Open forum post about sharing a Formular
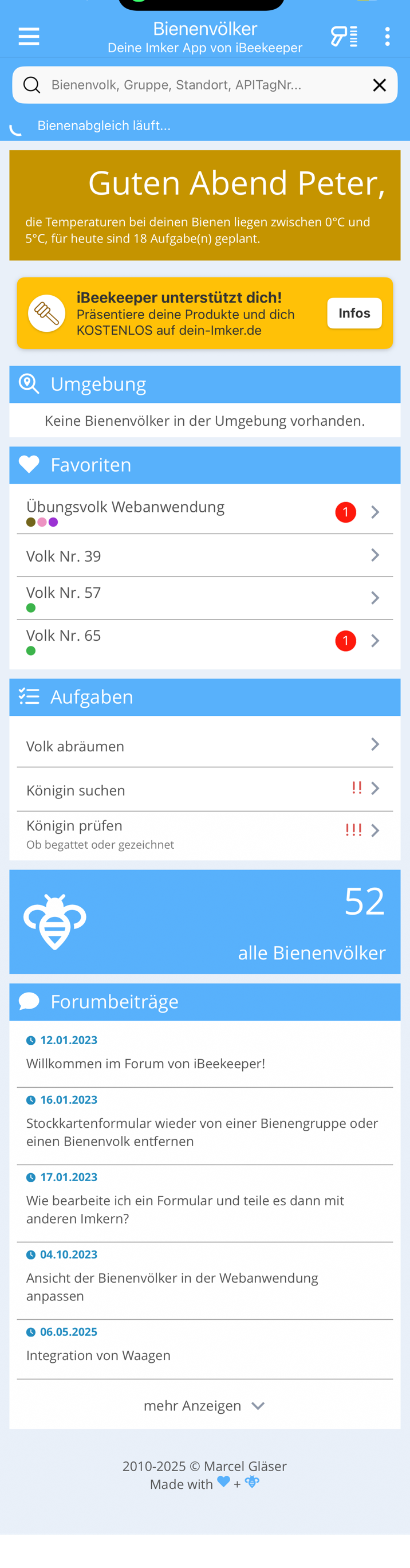This screenshot has height=1568, width=410. click(185, 1209)
